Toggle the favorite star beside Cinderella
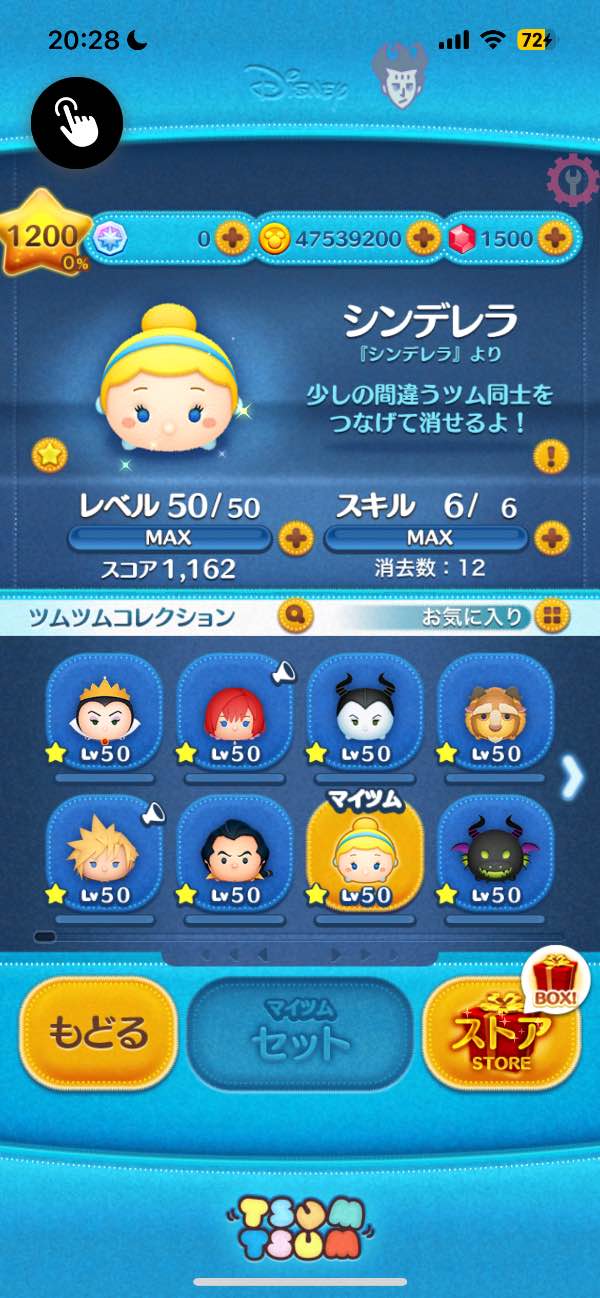 pyautogui.click(x=50, y=456)
